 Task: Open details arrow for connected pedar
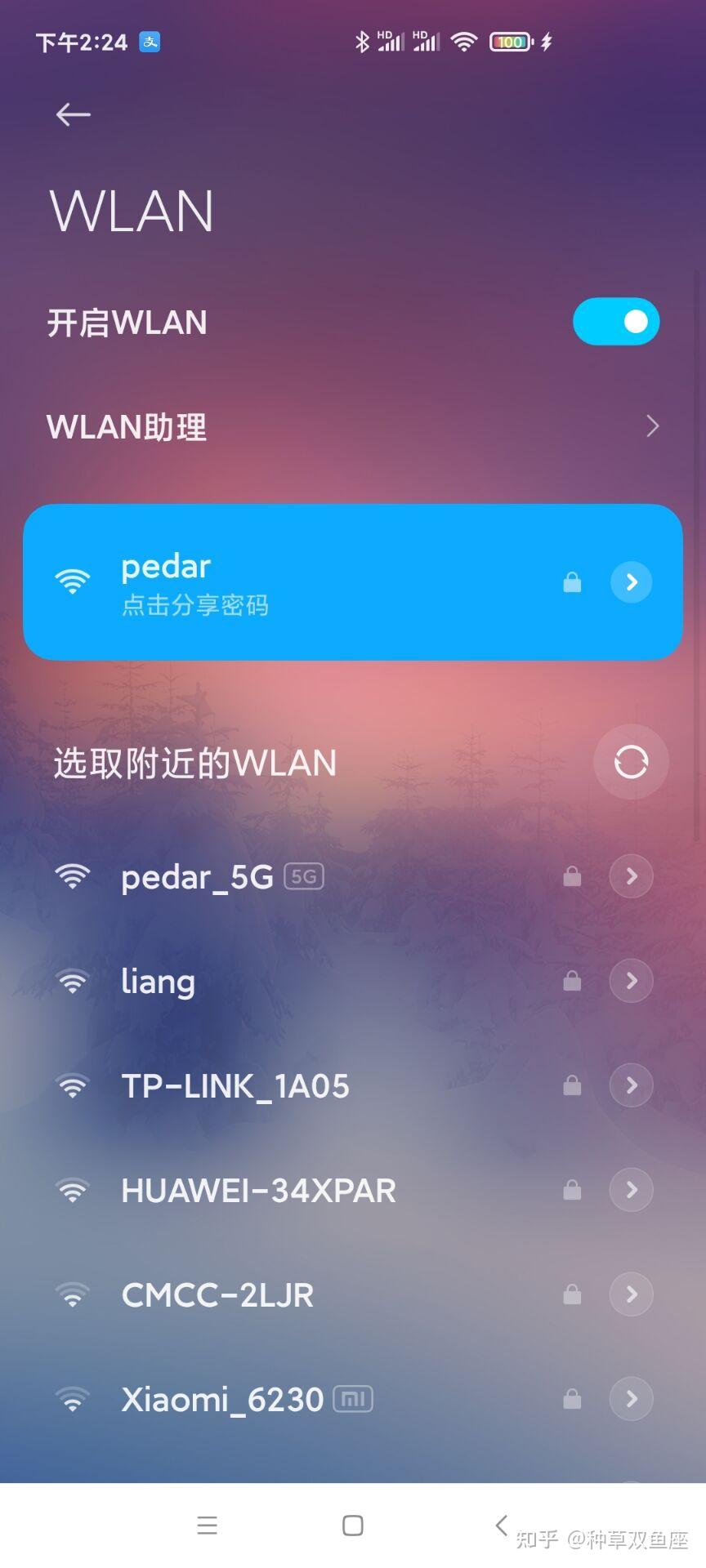coord(631,582)
